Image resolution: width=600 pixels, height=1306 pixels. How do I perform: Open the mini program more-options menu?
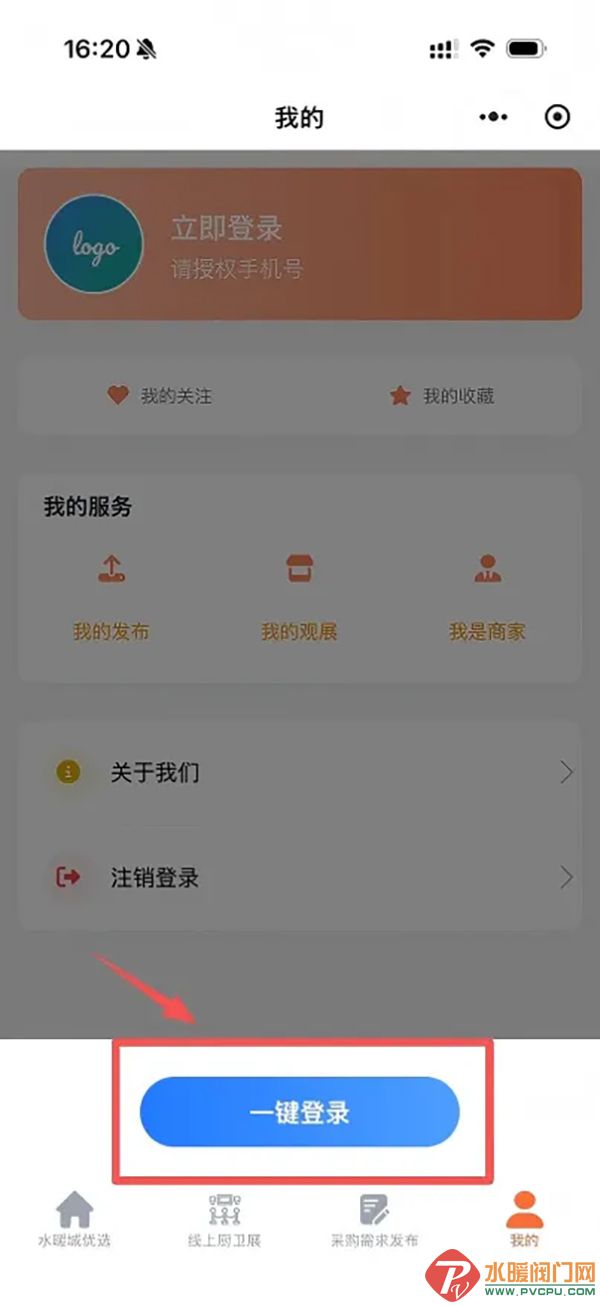[x=493, y=117]
